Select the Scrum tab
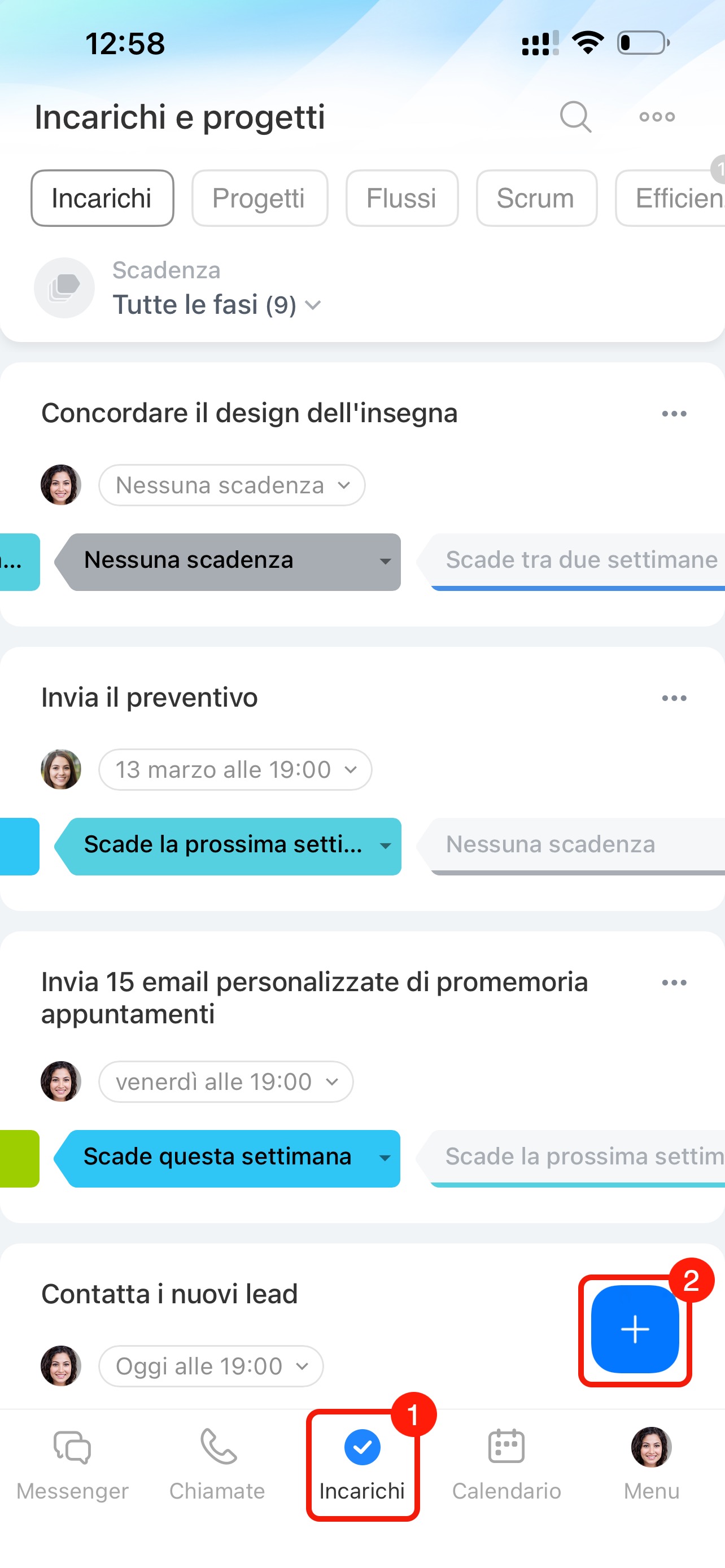This screenshot has width=725, height=1568. (x=536, y=199)
